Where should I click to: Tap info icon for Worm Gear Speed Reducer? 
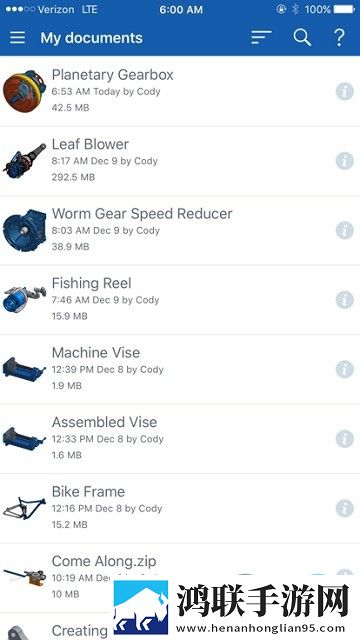(x=344, y=230)
